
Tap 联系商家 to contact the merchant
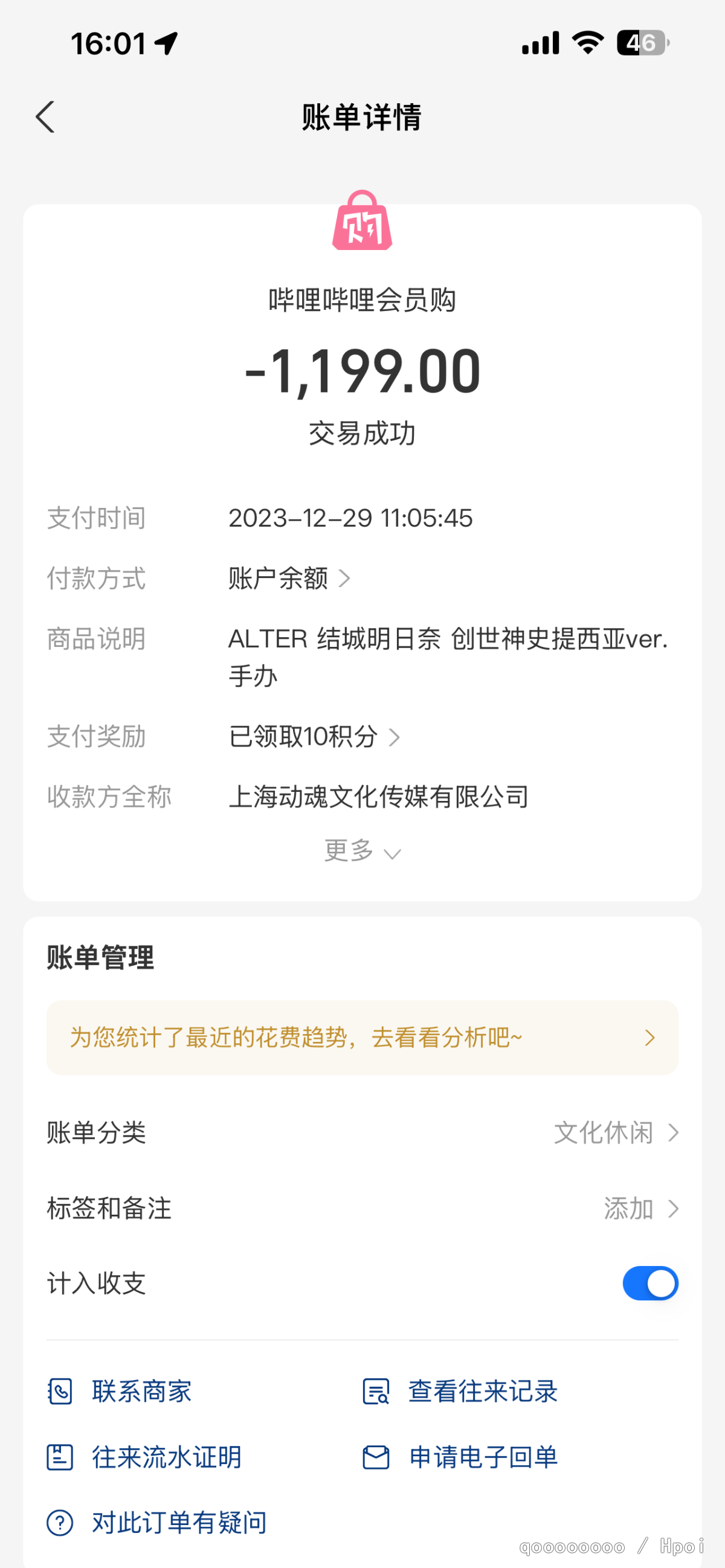point(120,1392)
